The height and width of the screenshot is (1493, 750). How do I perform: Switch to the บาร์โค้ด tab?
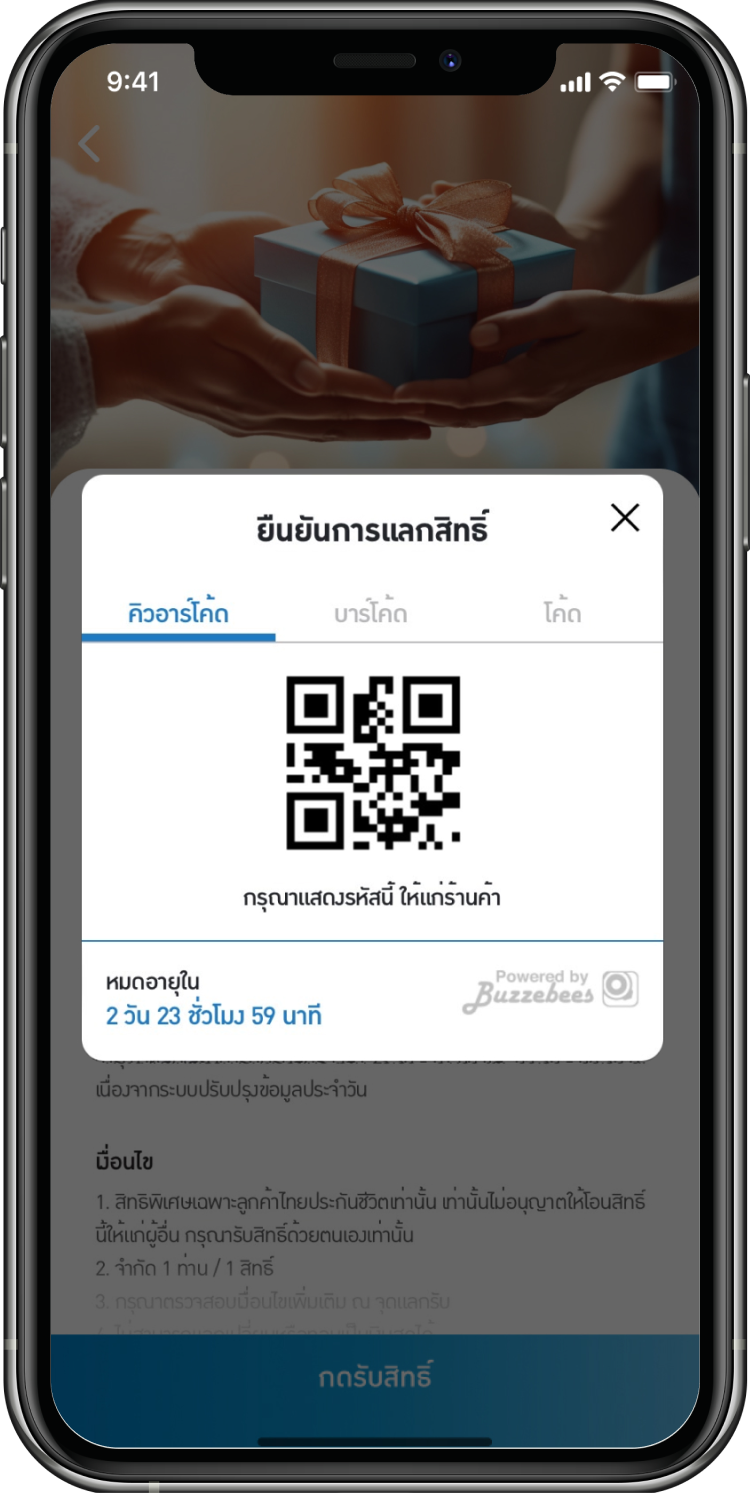[371, 613]
